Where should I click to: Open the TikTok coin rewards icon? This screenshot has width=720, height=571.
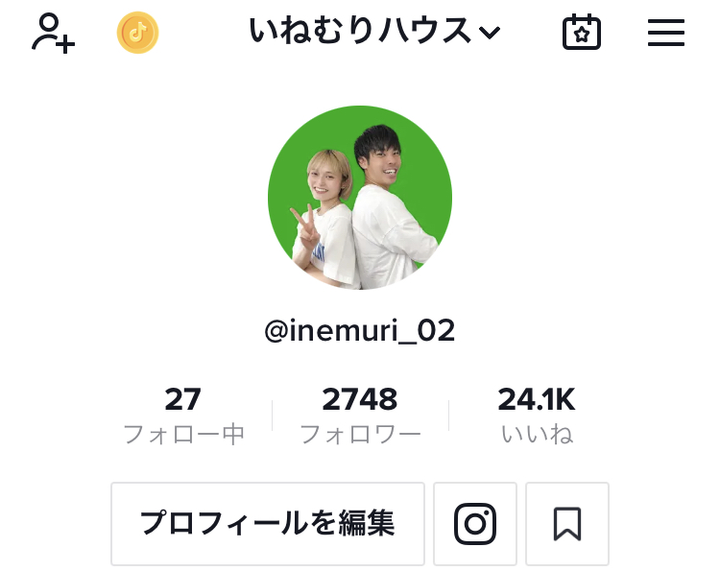coord(138,33)
